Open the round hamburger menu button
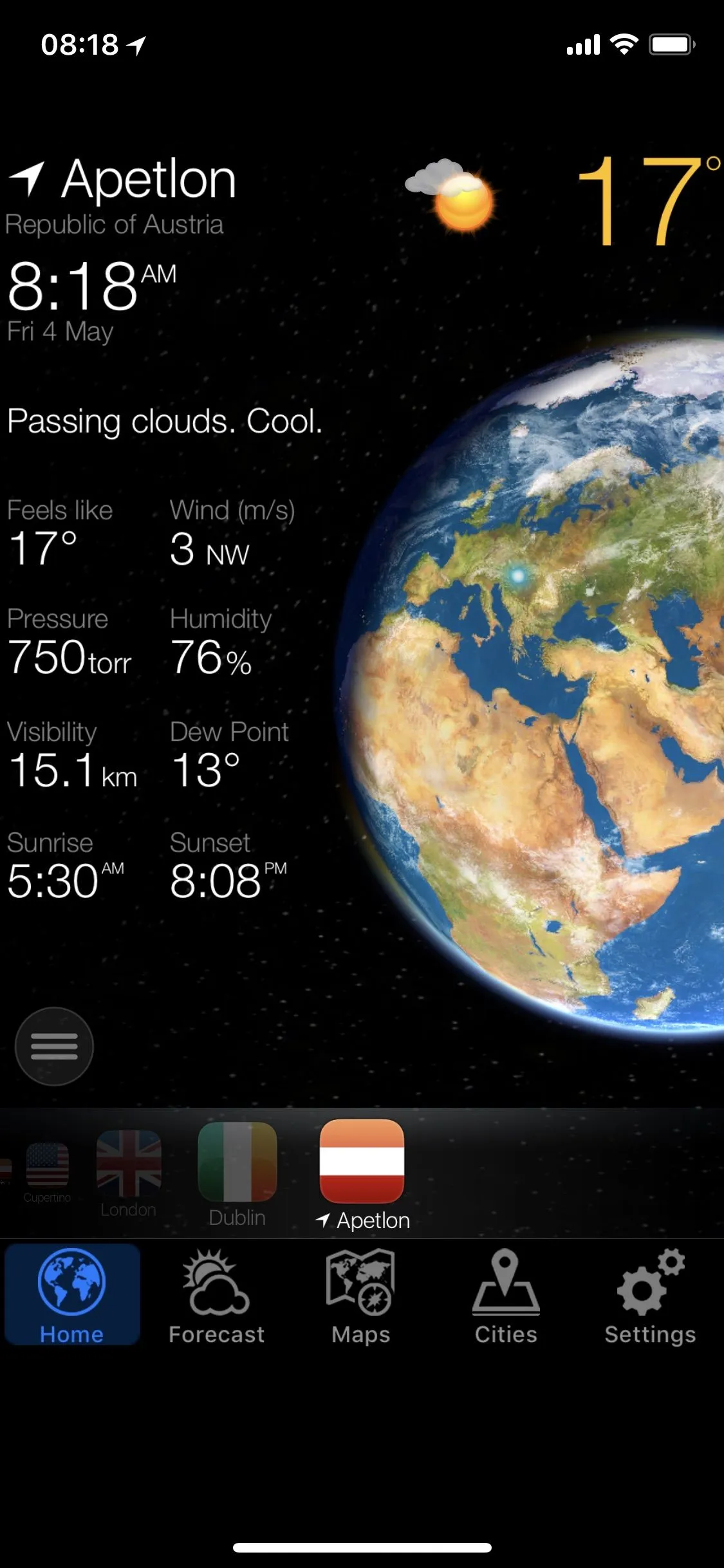Image resolution: width=724 pixels, height=1568 pixels. coord(54,1046)
